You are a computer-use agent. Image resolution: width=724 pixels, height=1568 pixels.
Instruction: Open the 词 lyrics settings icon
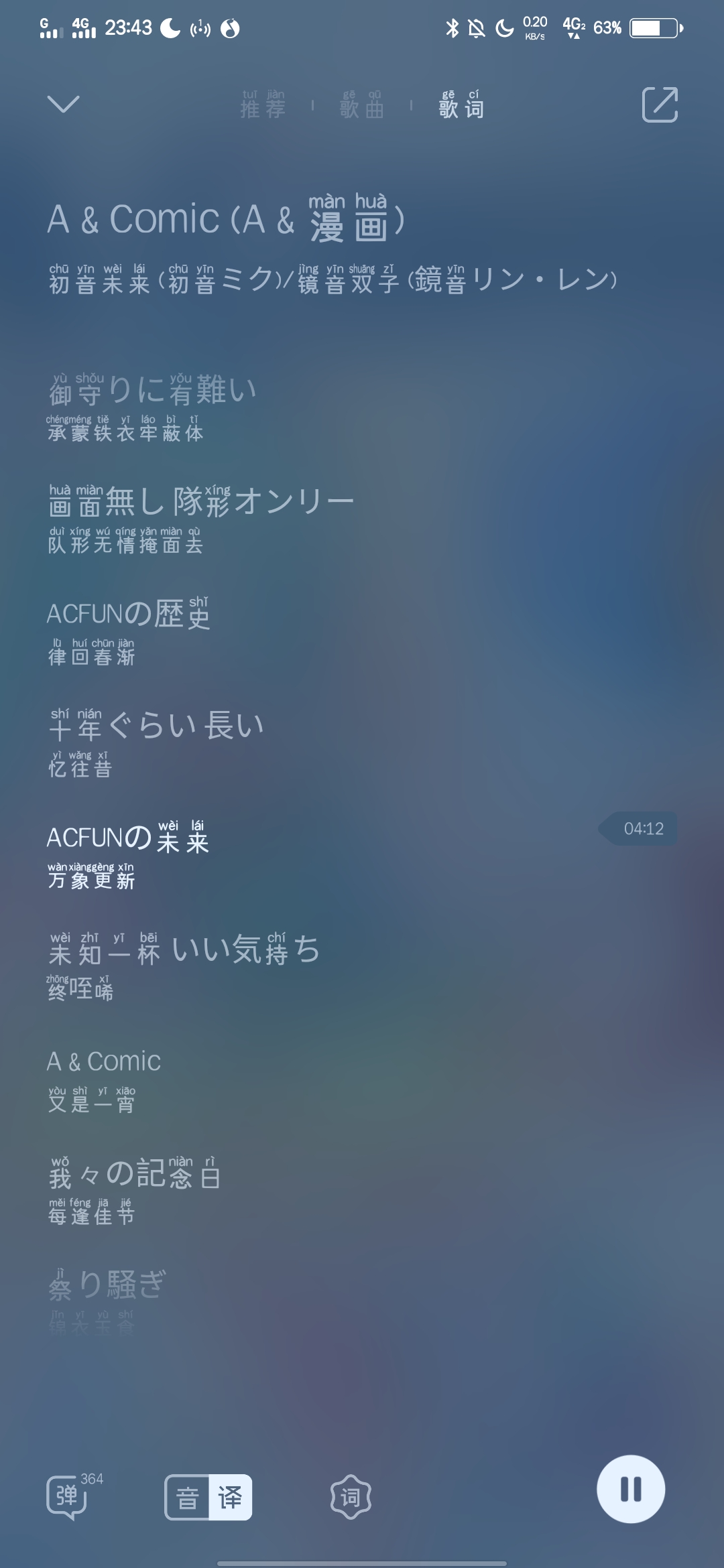(x=351, y=1497)
